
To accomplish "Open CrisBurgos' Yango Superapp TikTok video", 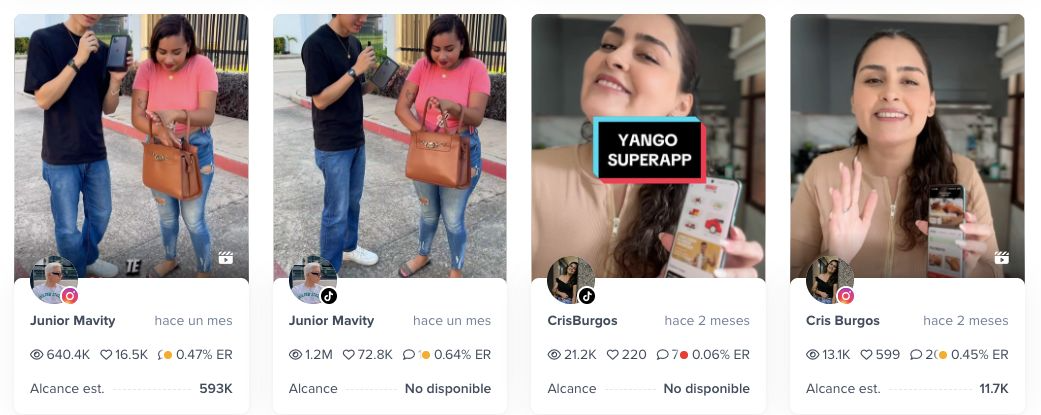I will (648, 145).
